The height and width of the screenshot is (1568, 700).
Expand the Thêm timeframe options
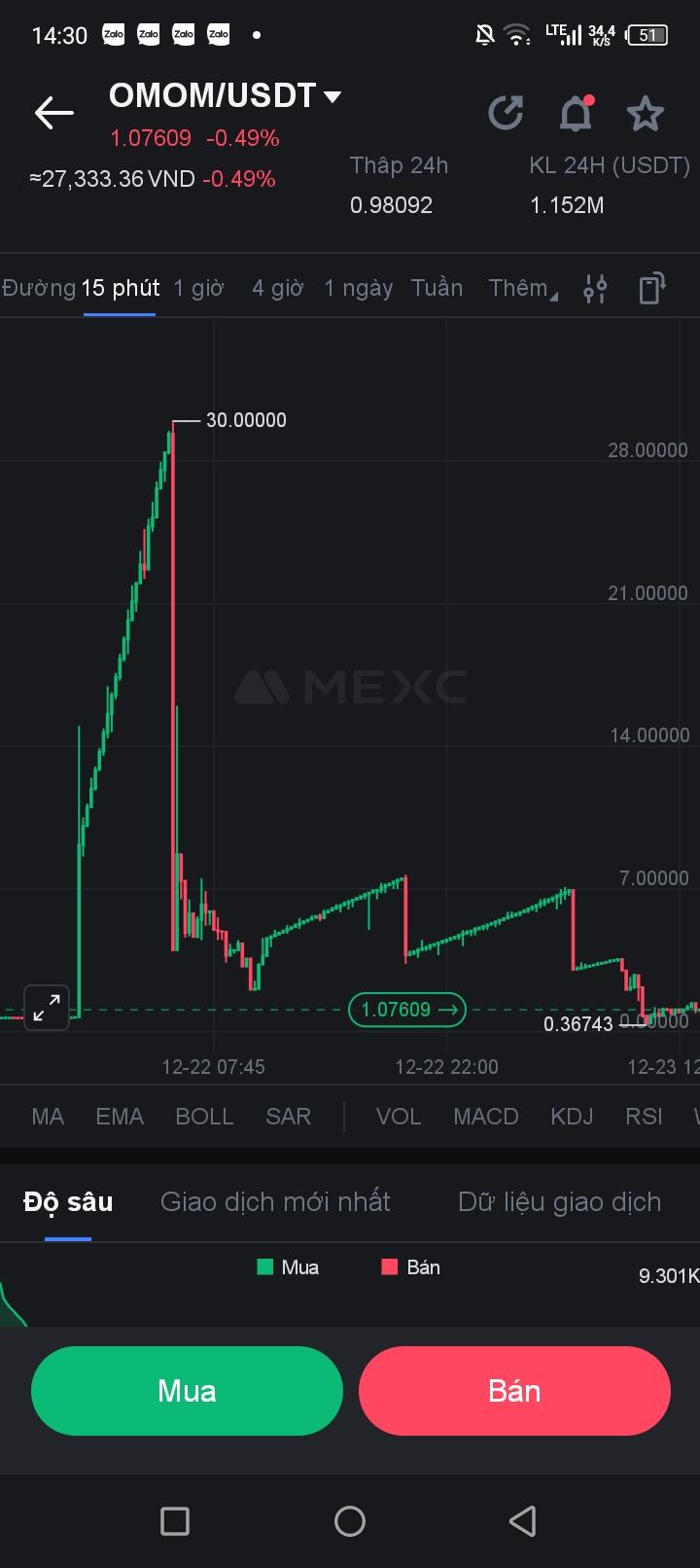pyautogui.click(x=522, y=288)
